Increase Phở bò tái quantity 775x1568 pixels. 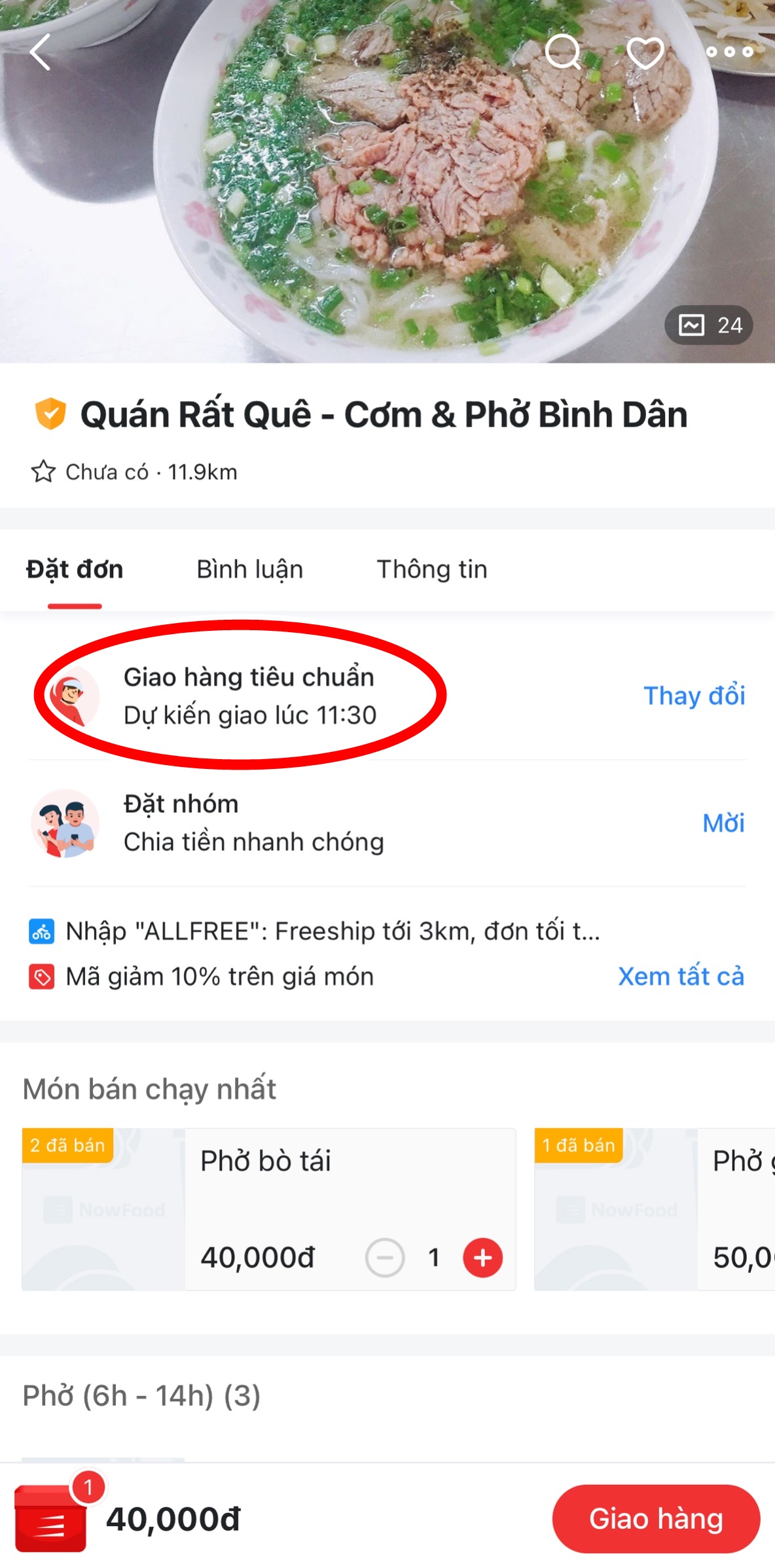[x=482, y=1258]
